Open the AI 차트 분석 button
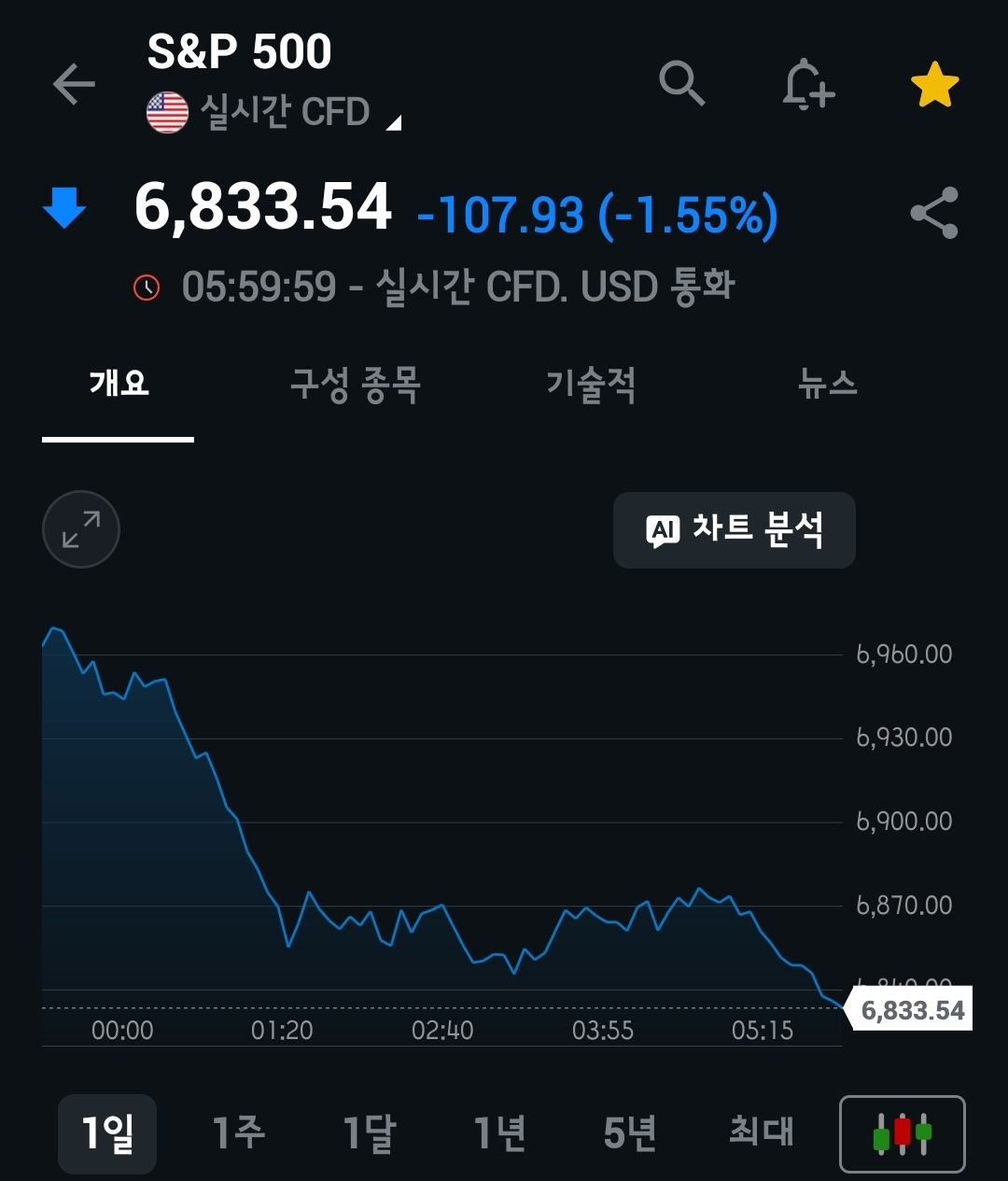The height and width of the screenshot is (1181, 1008). click(x=735, y=530)
